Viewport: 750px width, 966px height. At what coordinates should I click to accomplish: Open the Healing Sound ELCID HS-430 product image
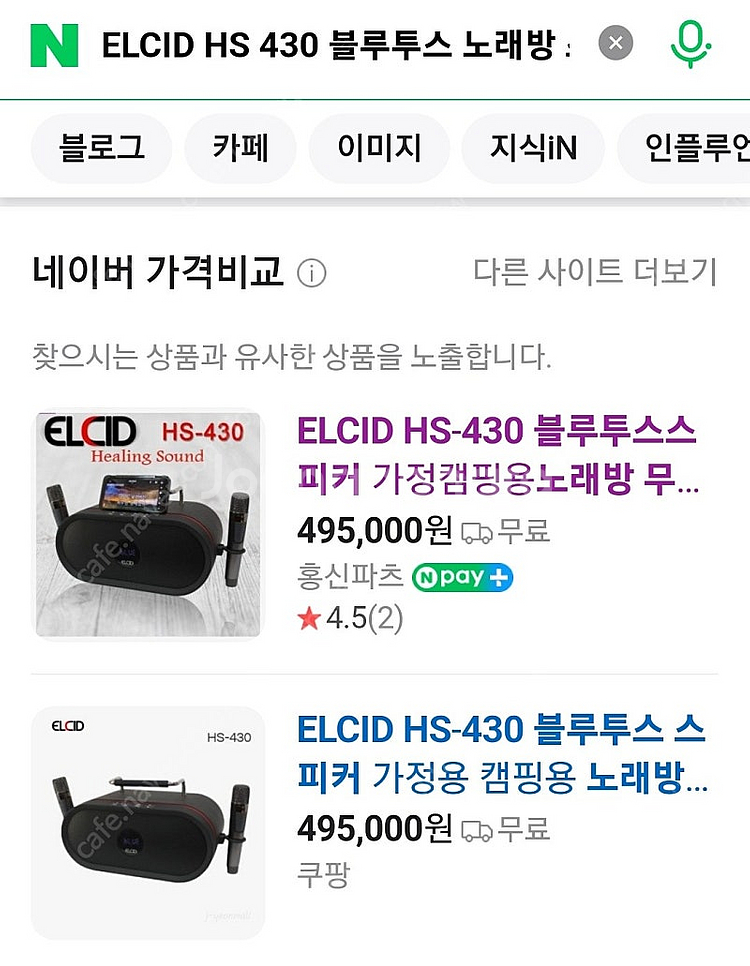[148, 524]
